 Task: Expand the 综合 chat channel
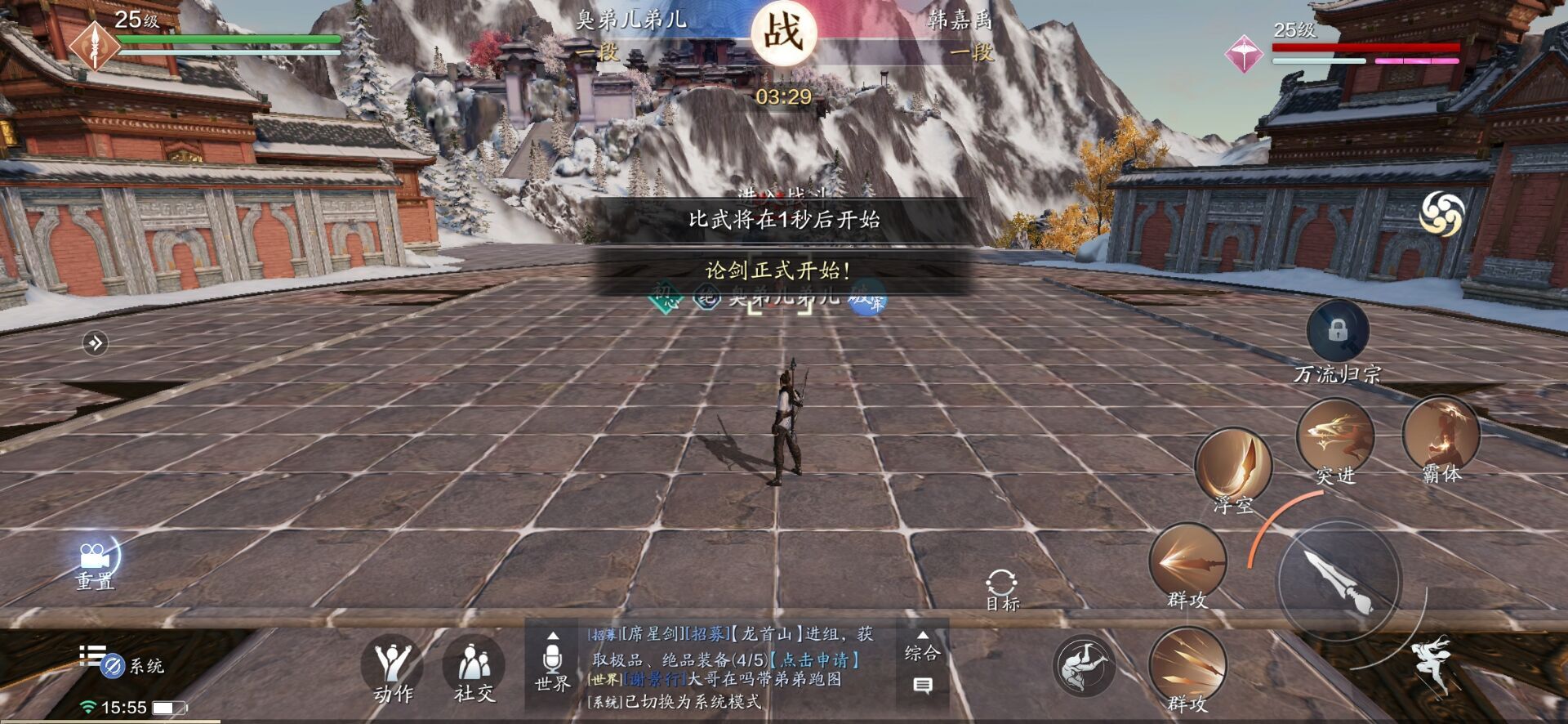(x=922, y=646)
